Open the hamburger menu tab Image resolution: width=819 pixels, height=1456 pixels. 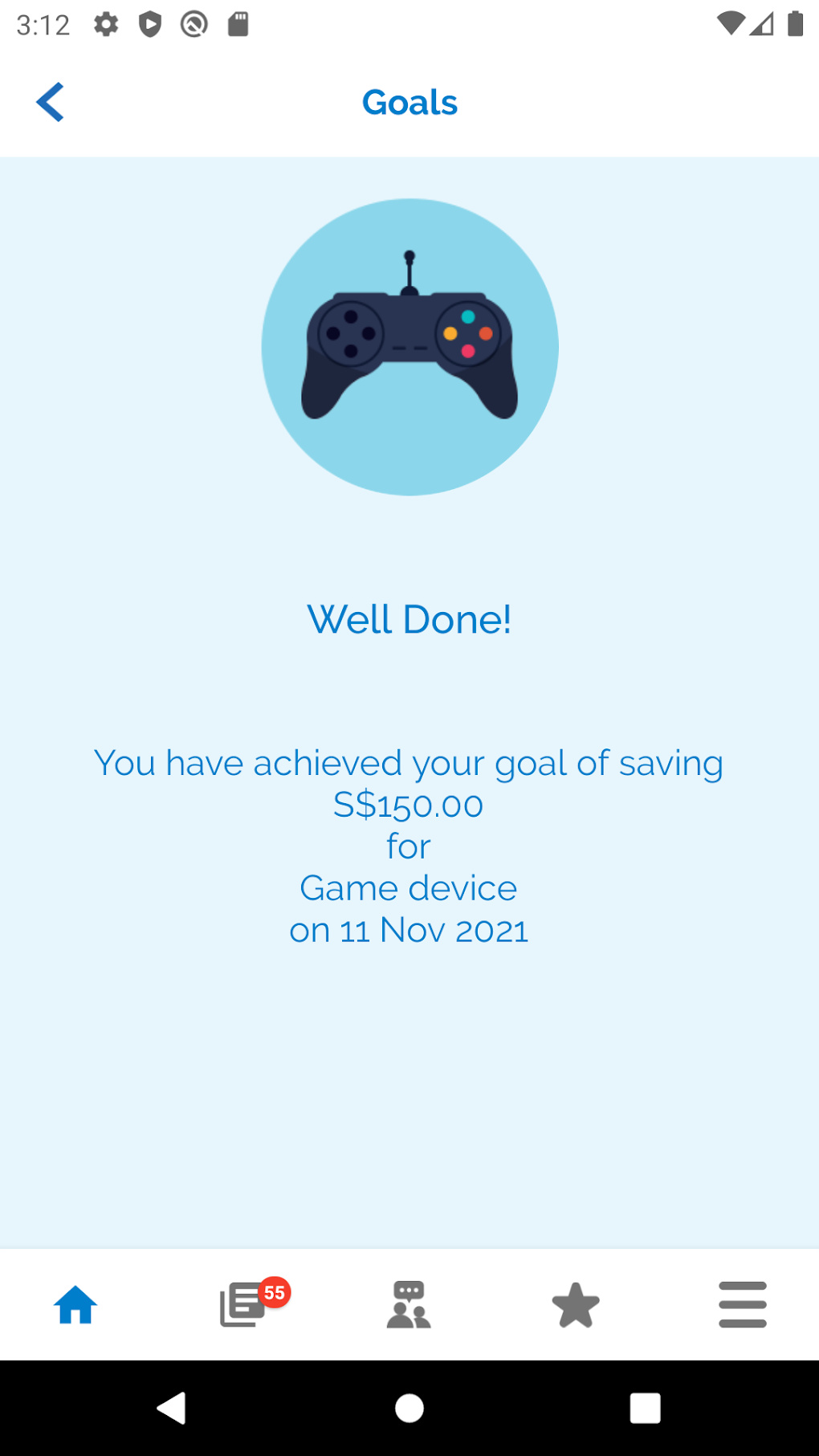pos(743,1304)
